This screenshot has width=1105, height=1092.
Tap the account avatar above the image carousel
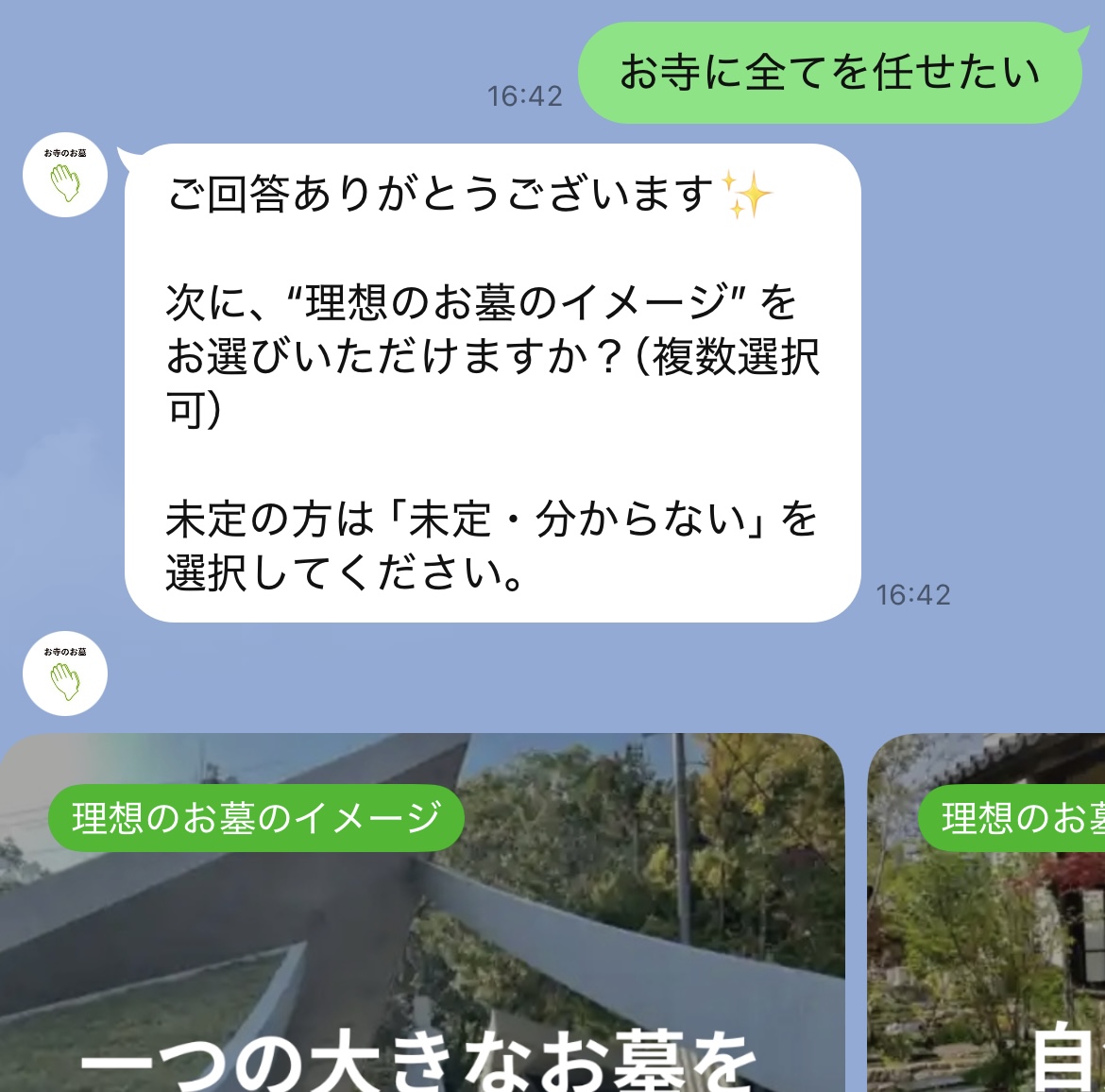[65, 674]
